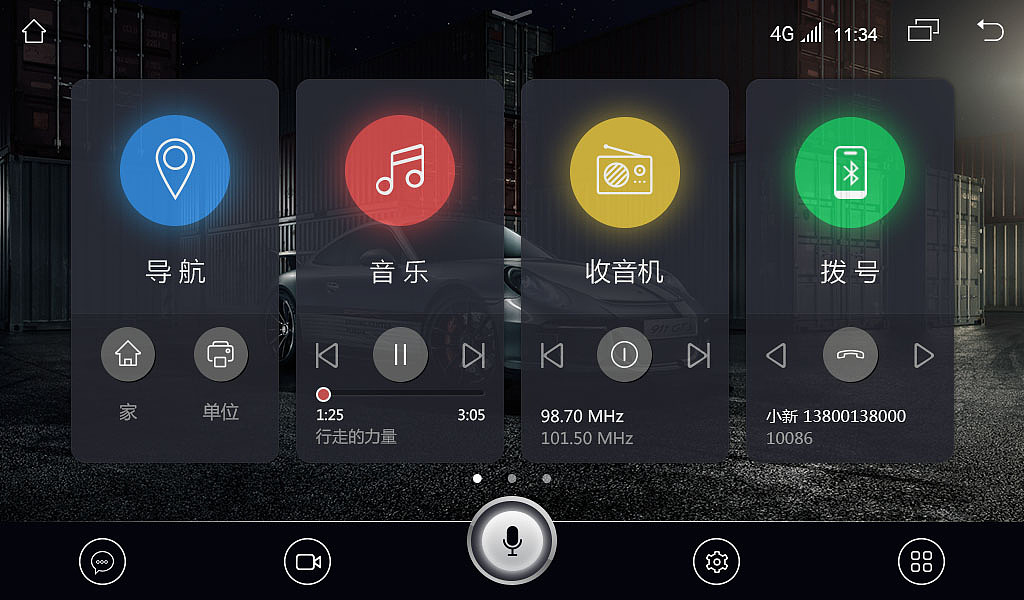Image resolution: width=1024 pixels, height=600 pixels.
Task: Navigate to 单位 work address
Action: point(220,354)
